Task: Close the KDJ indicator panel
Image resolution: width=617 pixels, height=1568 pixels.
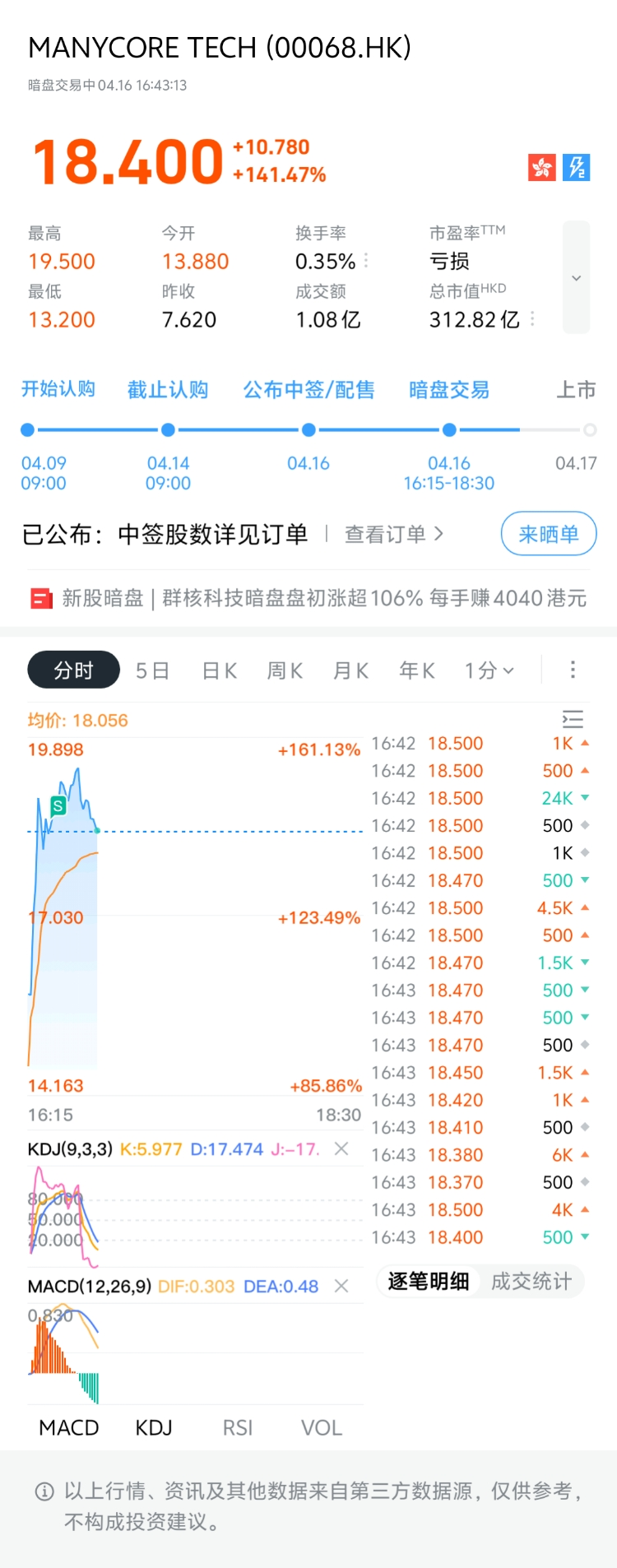Action: 341,1148
